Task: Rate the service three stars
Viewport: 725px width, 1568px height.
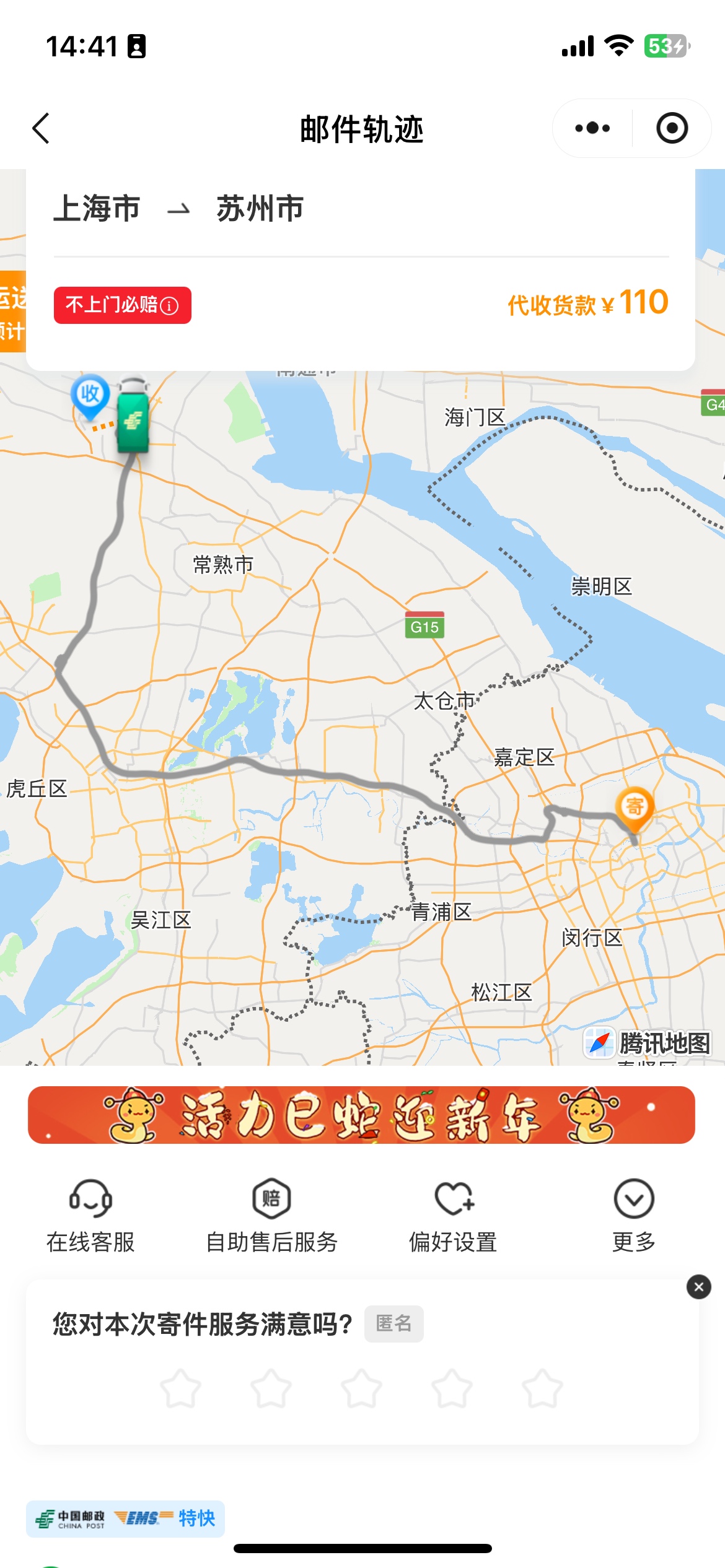Action: (361, 1388)
